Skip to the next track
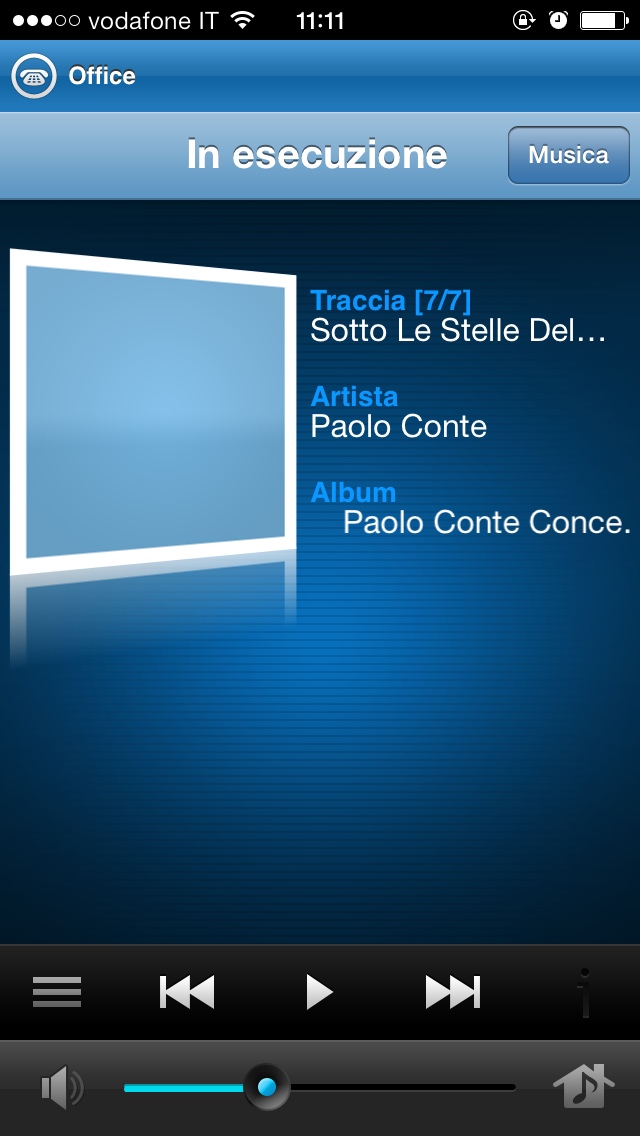 click(x=452, y=991)
